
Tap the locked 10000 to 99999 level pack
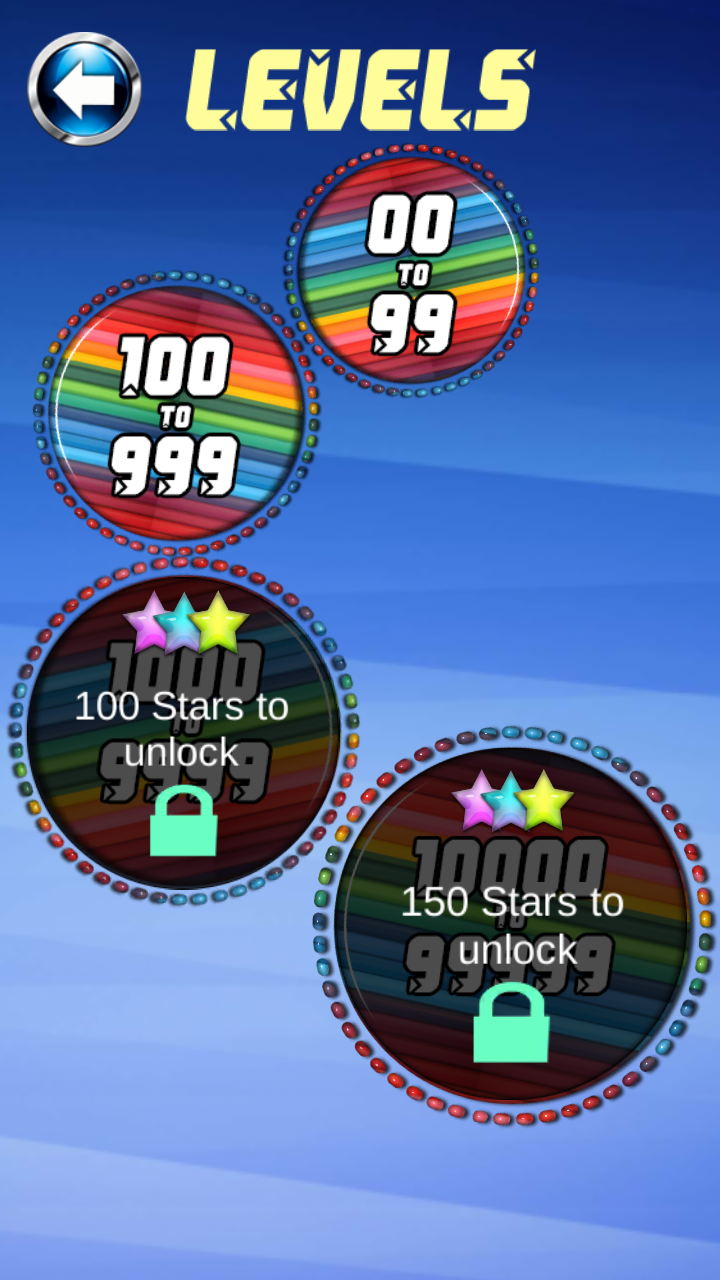[513, 926]
